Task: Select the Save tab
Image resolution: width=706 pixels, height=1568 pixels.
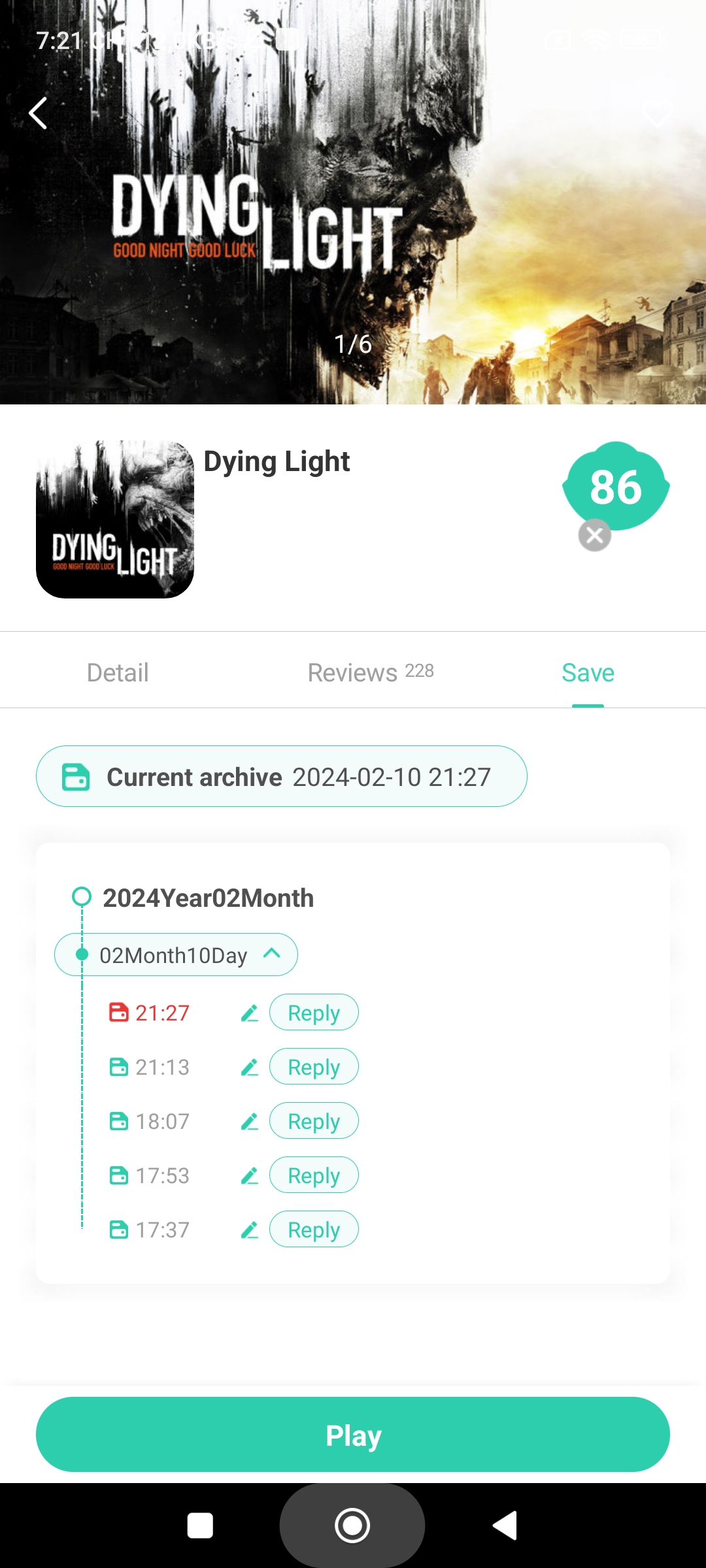Action: pos(588,672)
